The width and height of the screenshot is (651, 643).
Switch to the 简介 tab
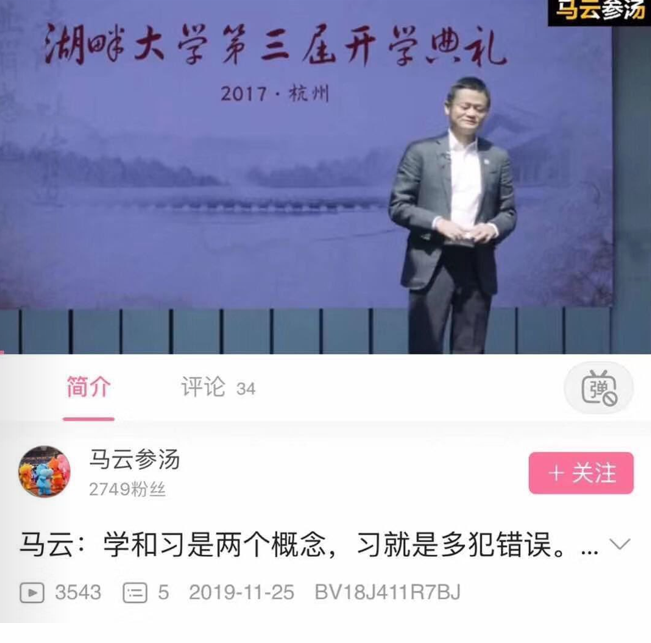pyautogui.click(x=88, y=388)
